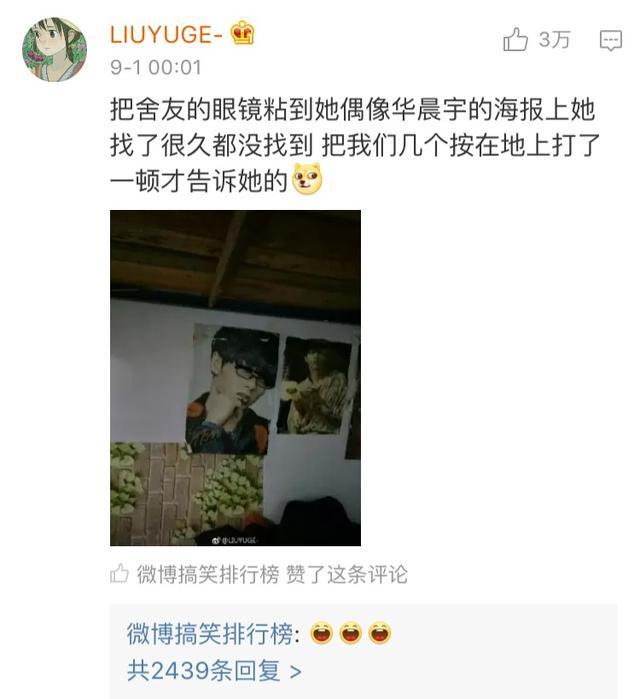The width and height of the screenshot is (640, 699).
Task: Like LIUYUGE-'s comment
Action: pyautogui.click(x=517, y=39)
